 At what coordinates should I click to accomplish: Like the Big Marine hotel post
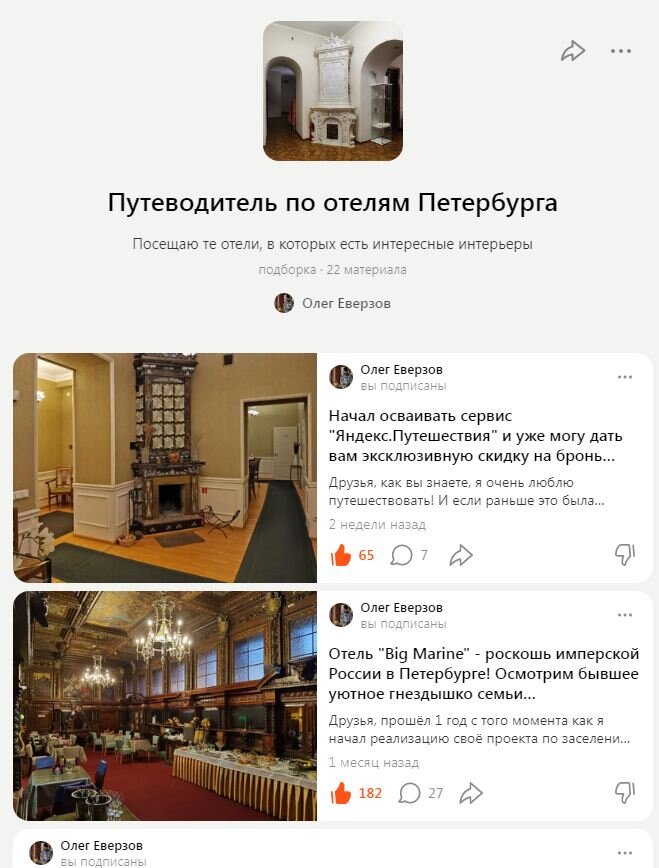pos(342,793)
